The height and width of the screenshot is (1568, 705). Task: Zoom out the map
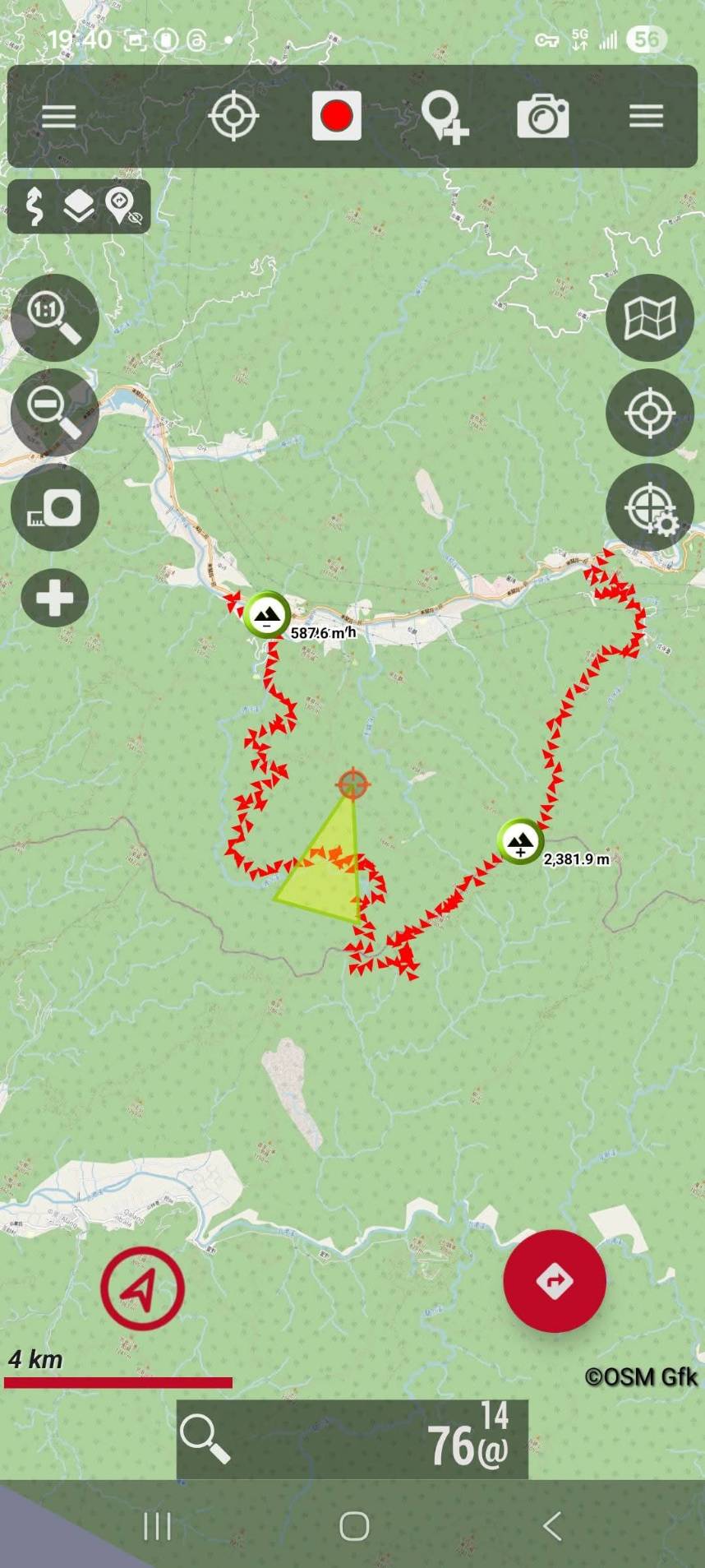(x=55, y=413)
